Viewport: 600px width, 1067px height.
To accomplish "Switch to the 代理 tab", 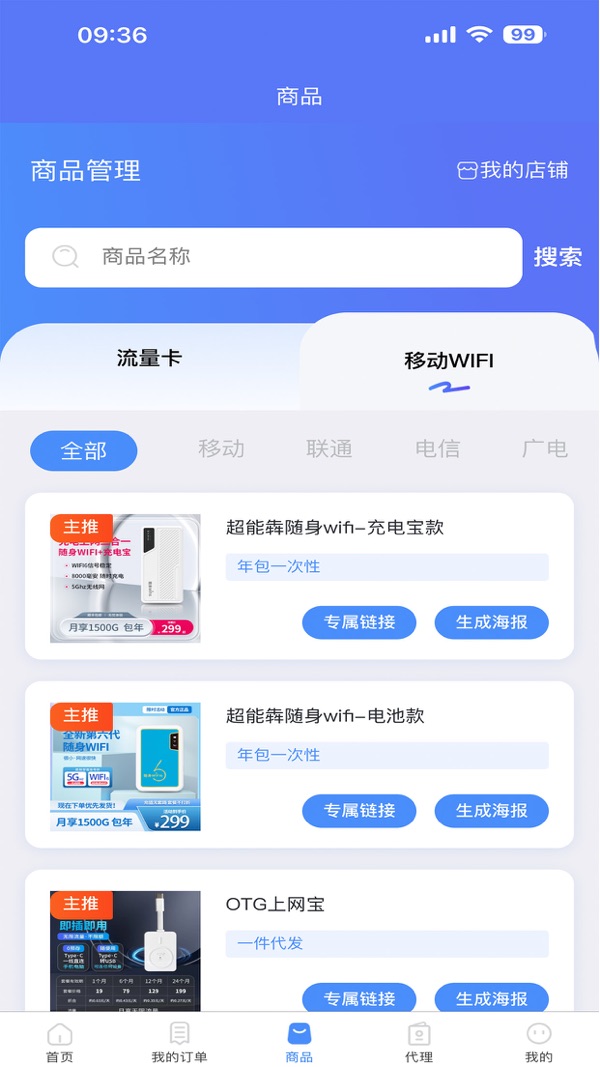I will tap(419, 1042).
